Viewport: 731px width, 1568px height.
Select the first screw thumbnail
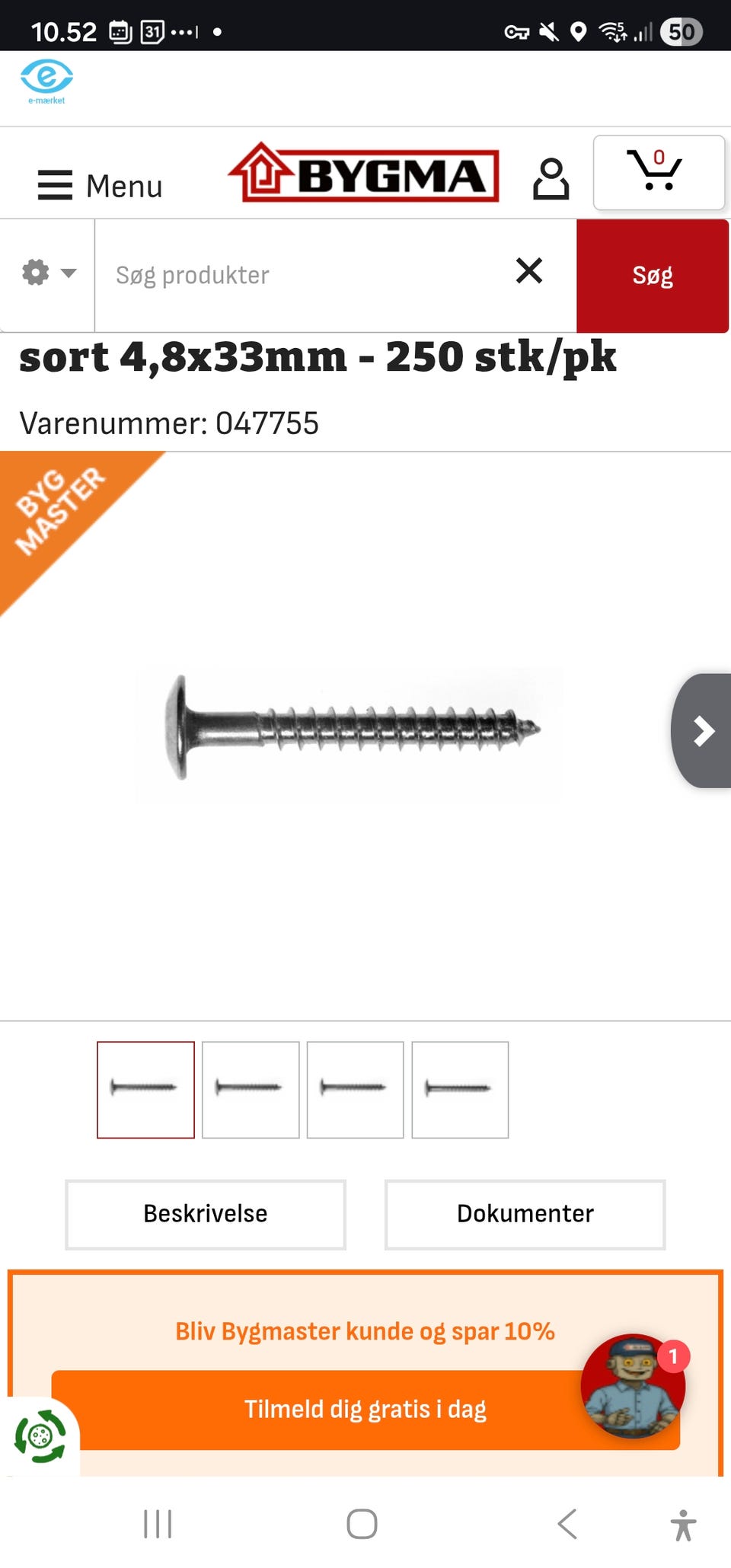tap(145, 1089)
